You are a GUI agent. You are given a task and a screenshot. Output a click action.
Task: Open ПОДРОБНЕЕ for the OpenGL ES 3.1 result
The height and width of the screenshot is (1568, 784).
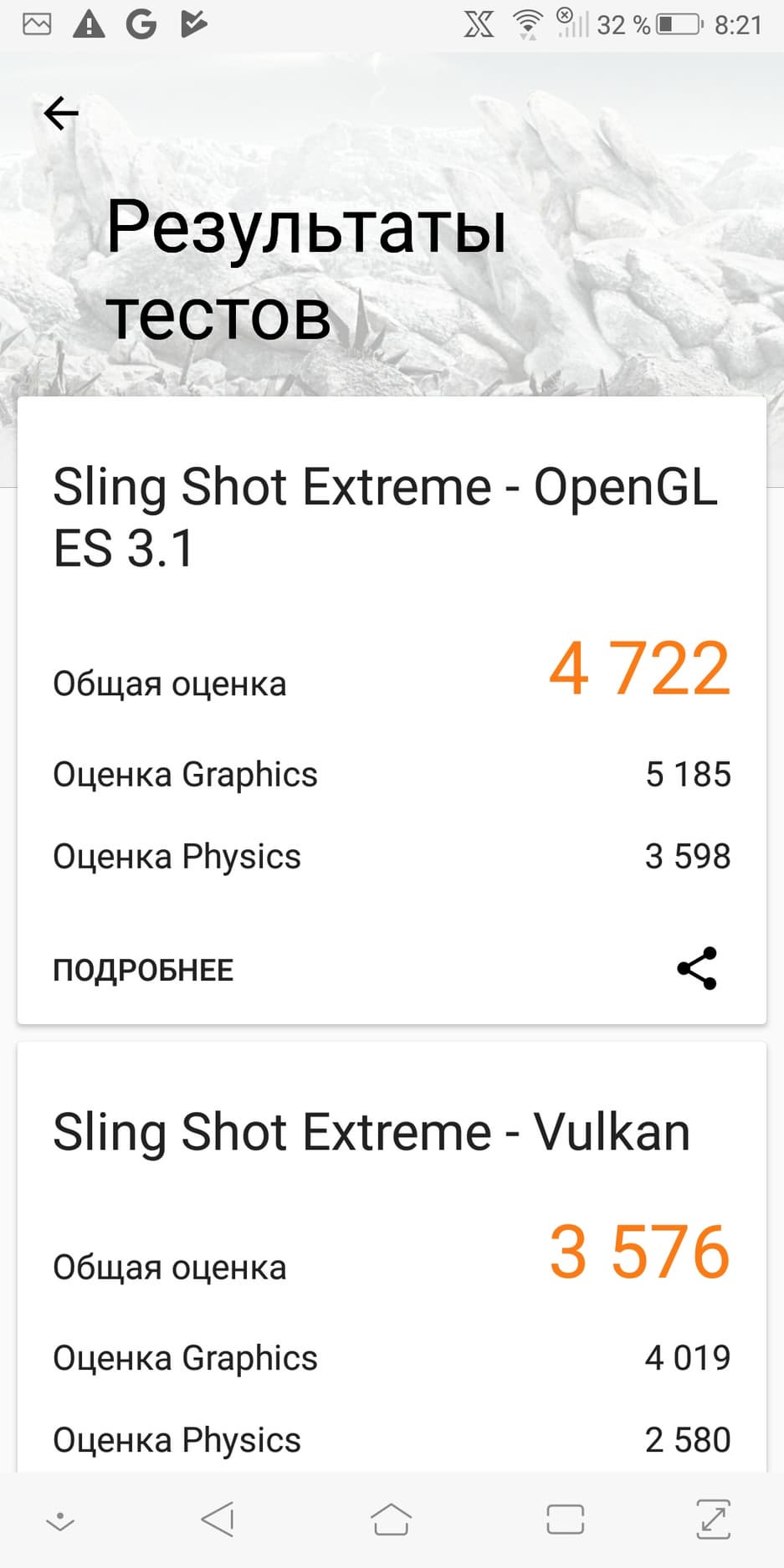(143, 970)
